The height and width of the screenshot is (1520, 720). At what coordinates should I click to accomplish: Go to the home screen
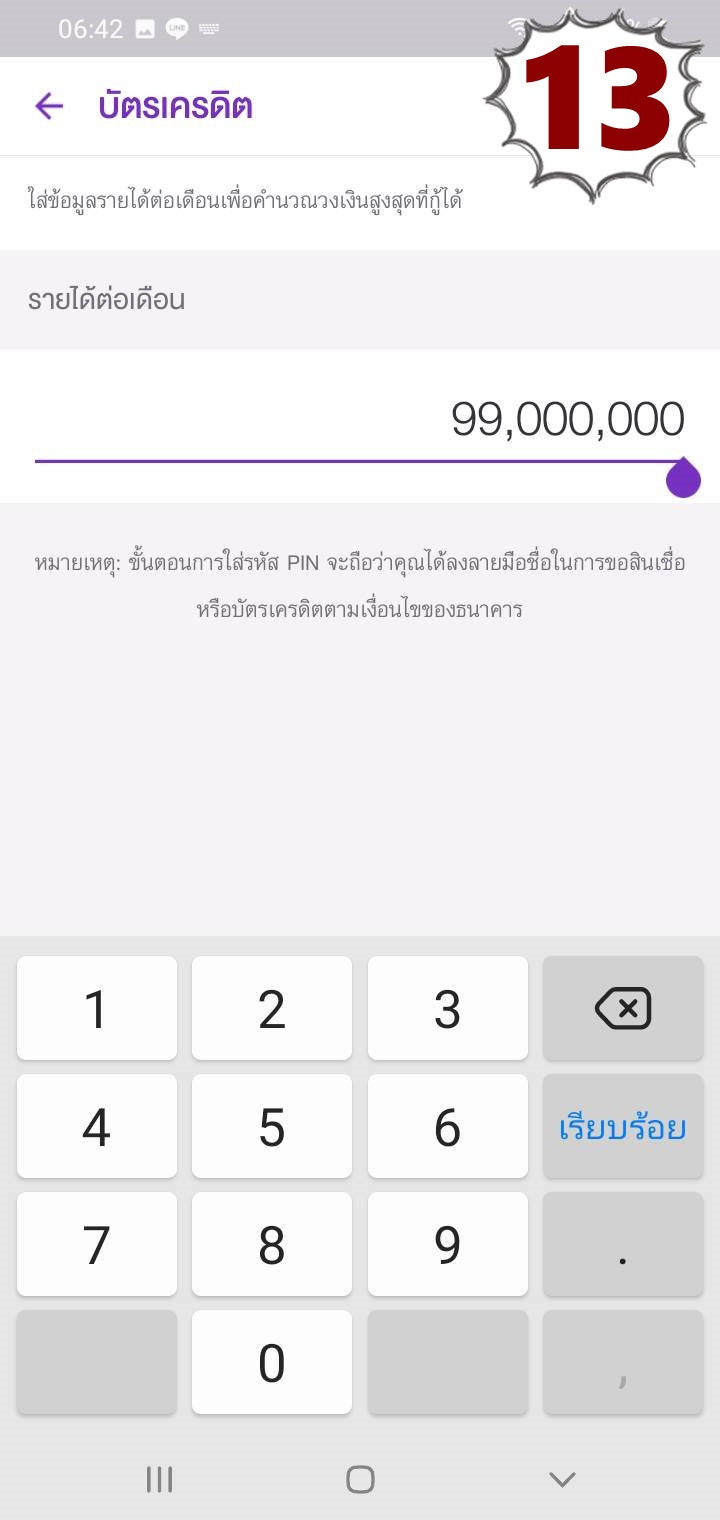[360, 1479]
